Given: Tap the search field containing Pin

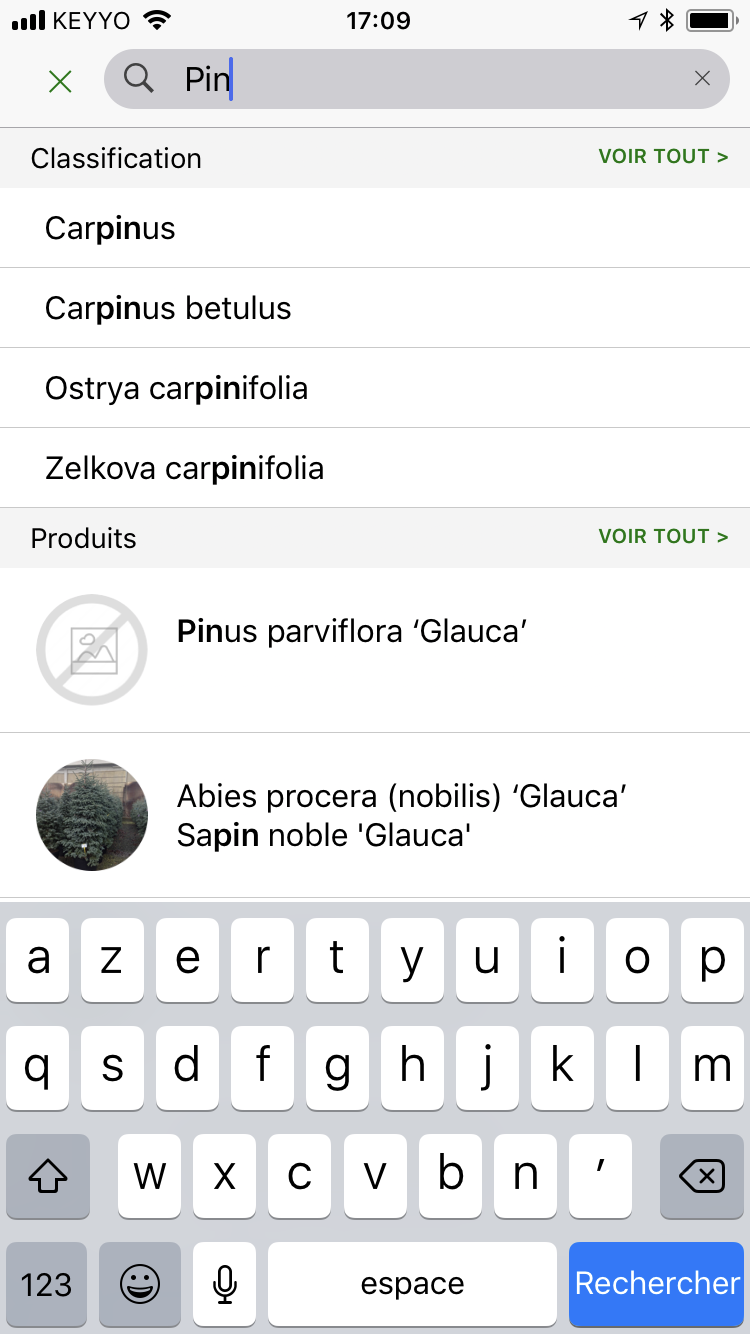Looking at the screenshot, I should (x=417, y=79).
